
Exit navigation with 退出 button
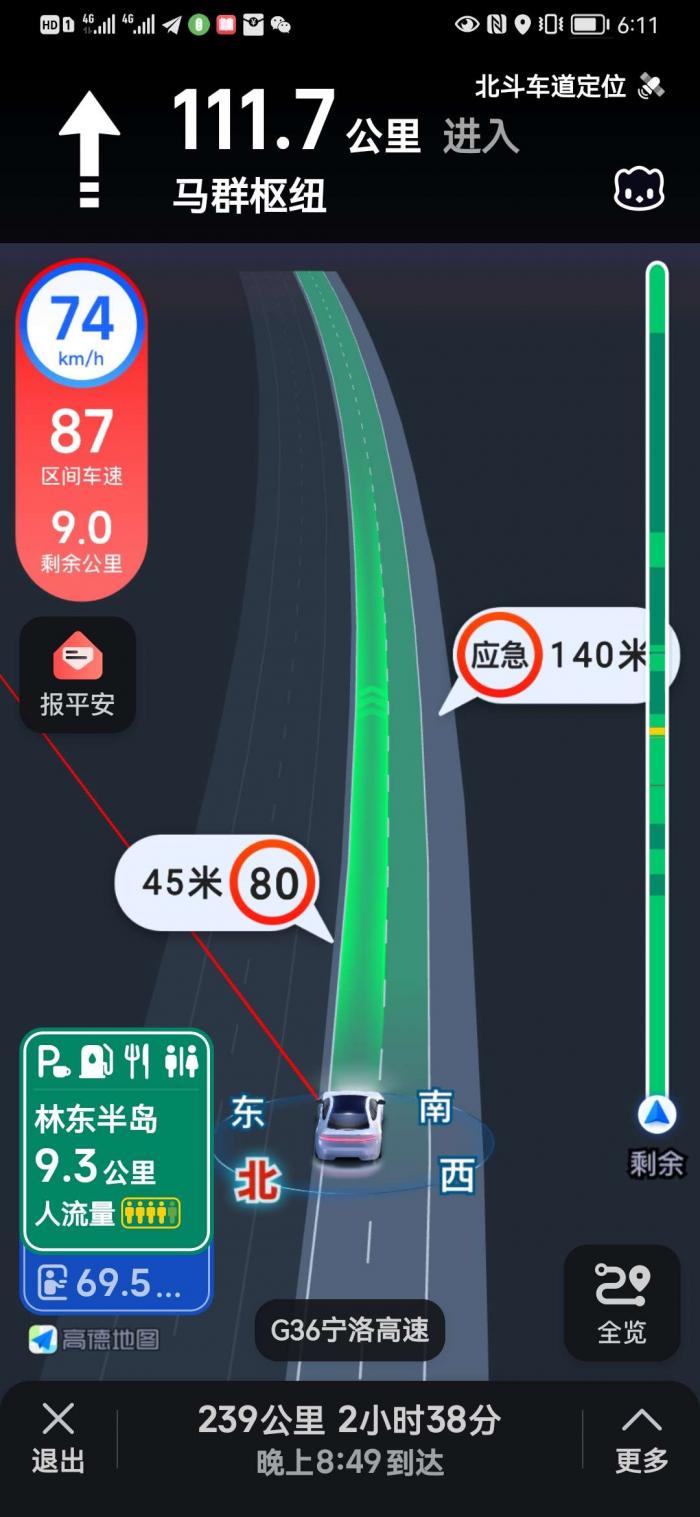click(x=58, y=1437)
